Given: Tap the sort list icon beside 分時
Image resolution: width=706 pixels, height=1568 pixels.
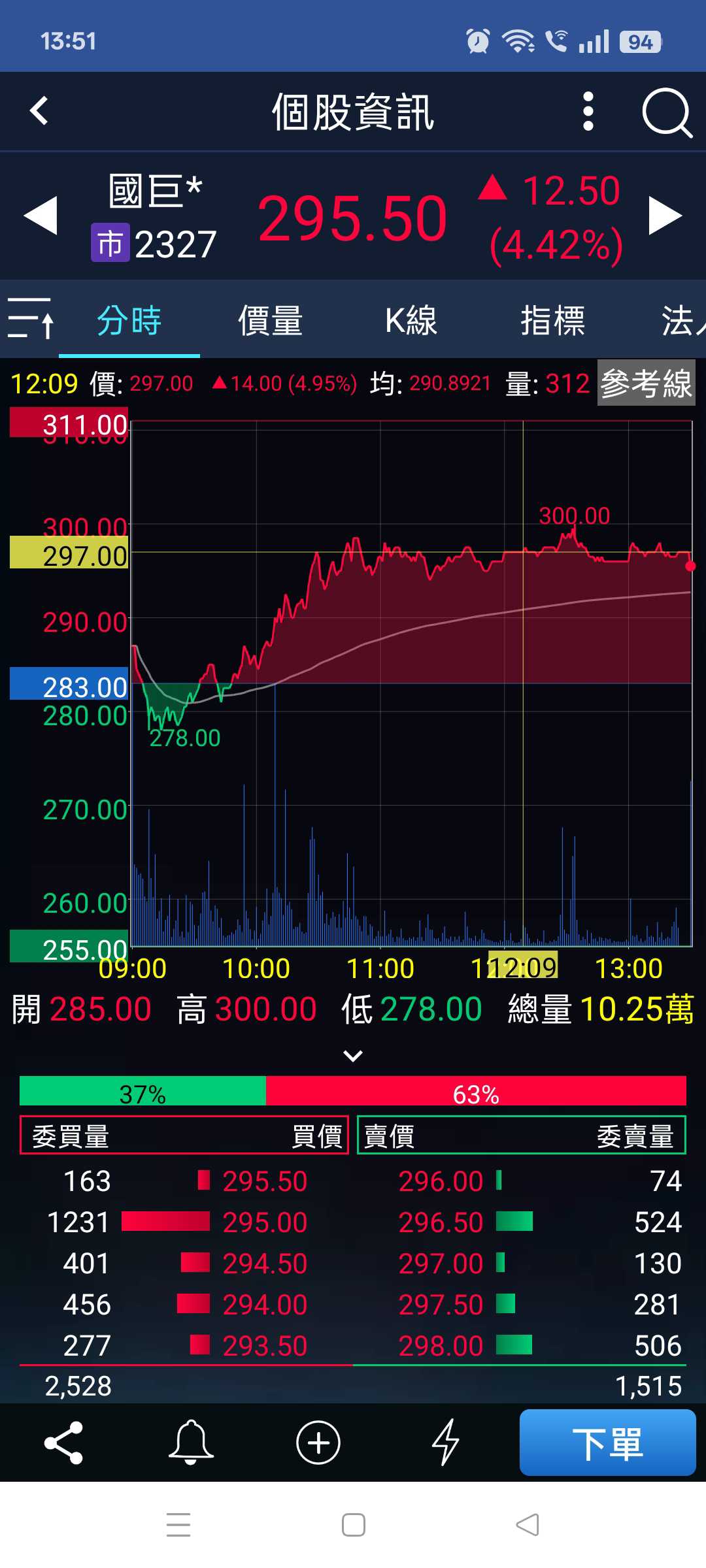Looking at the screenshot, I should click(30, 319).
